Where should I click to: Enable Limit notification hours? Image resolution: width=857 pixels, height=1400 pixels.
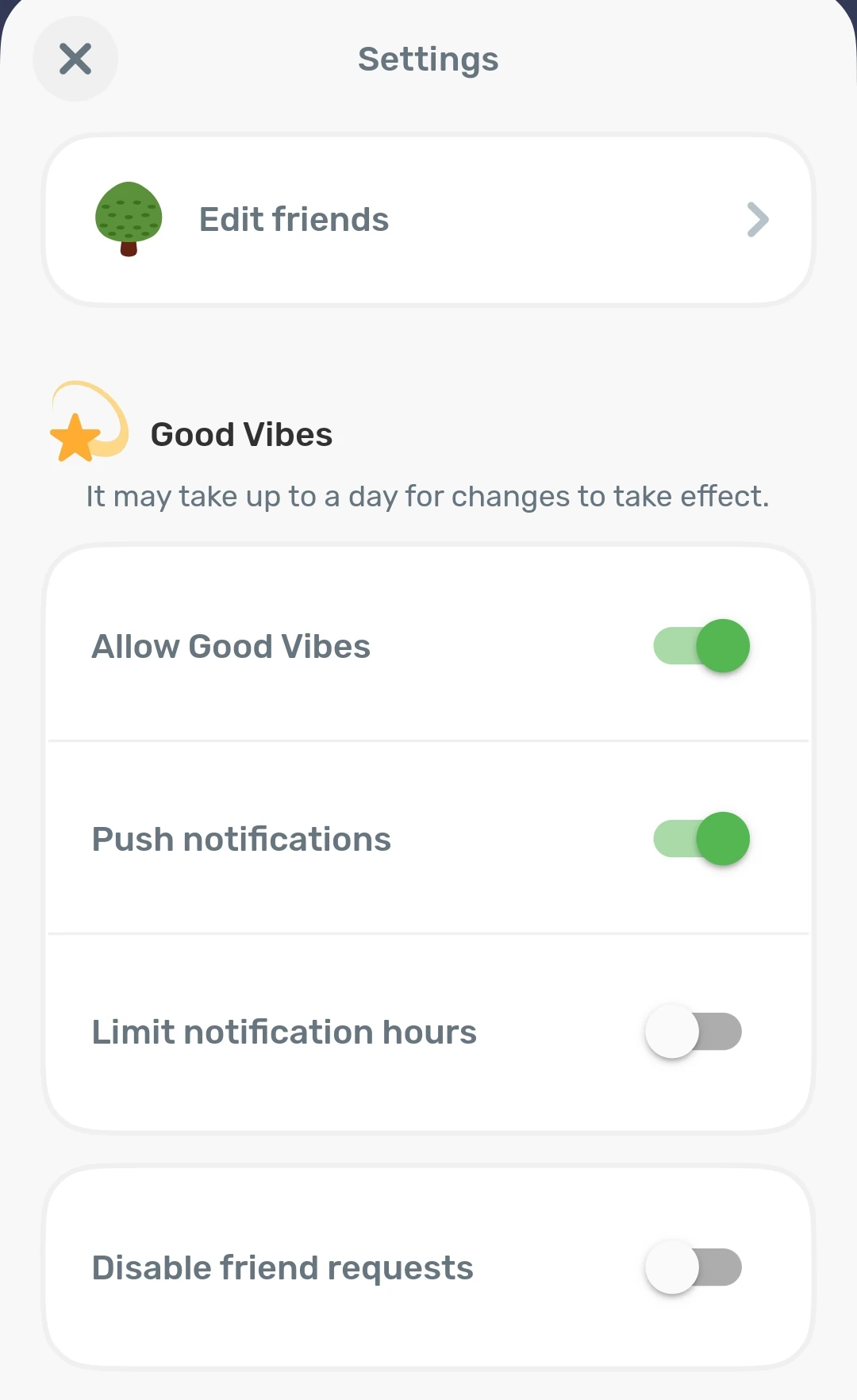click(x=694, y=1032)
